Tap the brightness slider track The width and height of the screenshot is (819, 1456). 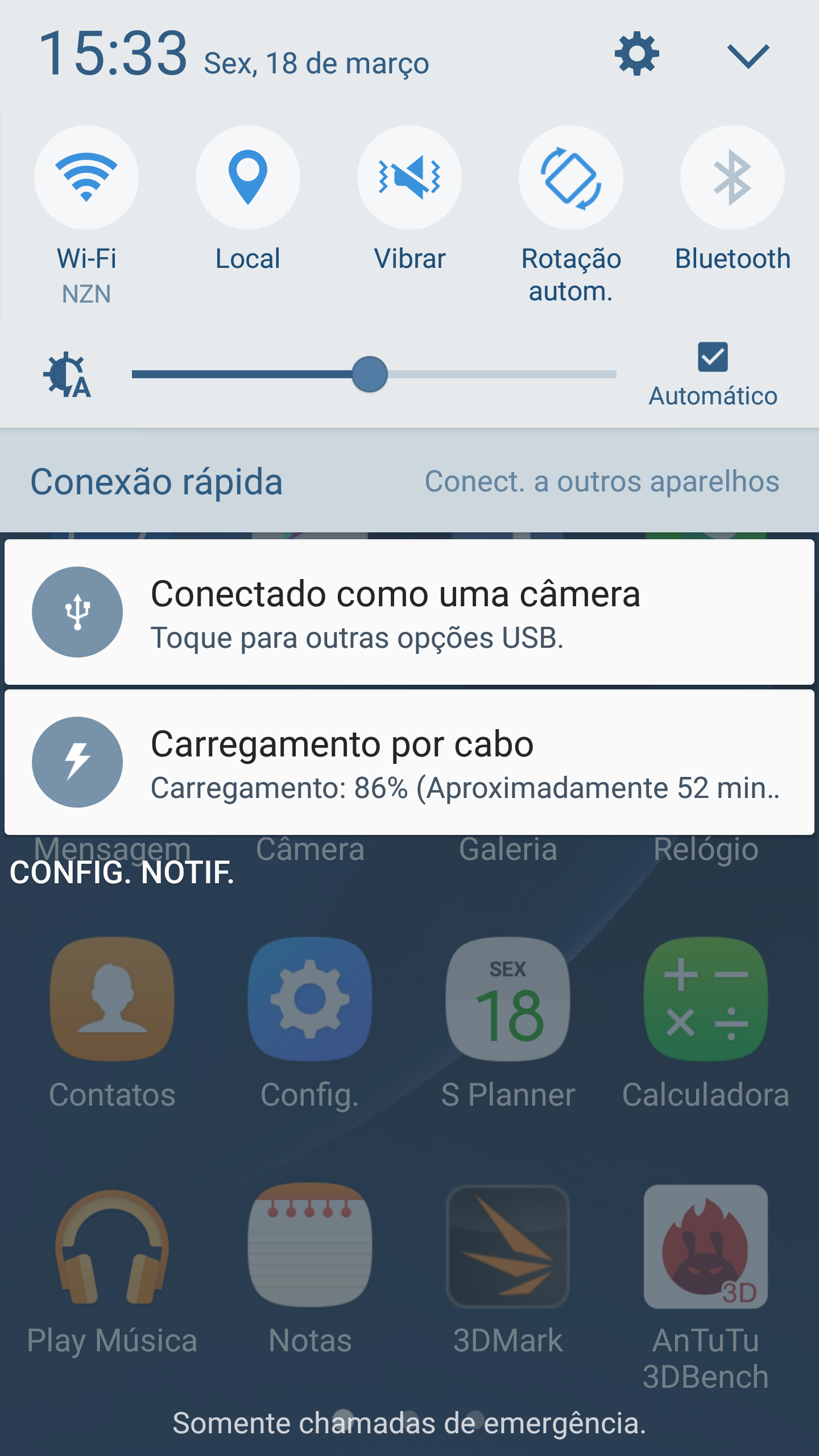coord(374,374)
